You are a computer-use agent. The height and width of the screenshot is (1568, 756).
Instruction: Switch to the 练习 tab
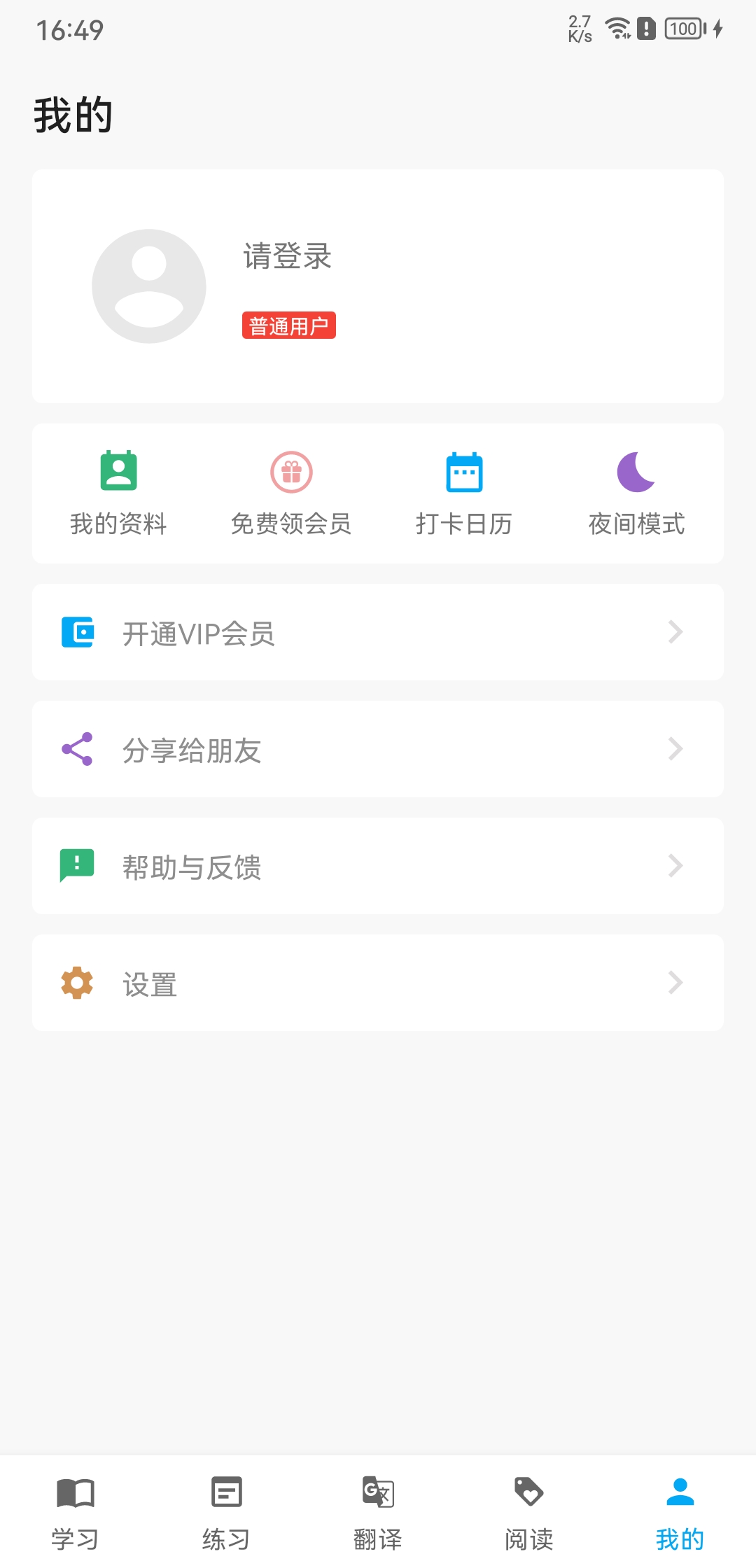point(227,1513)
